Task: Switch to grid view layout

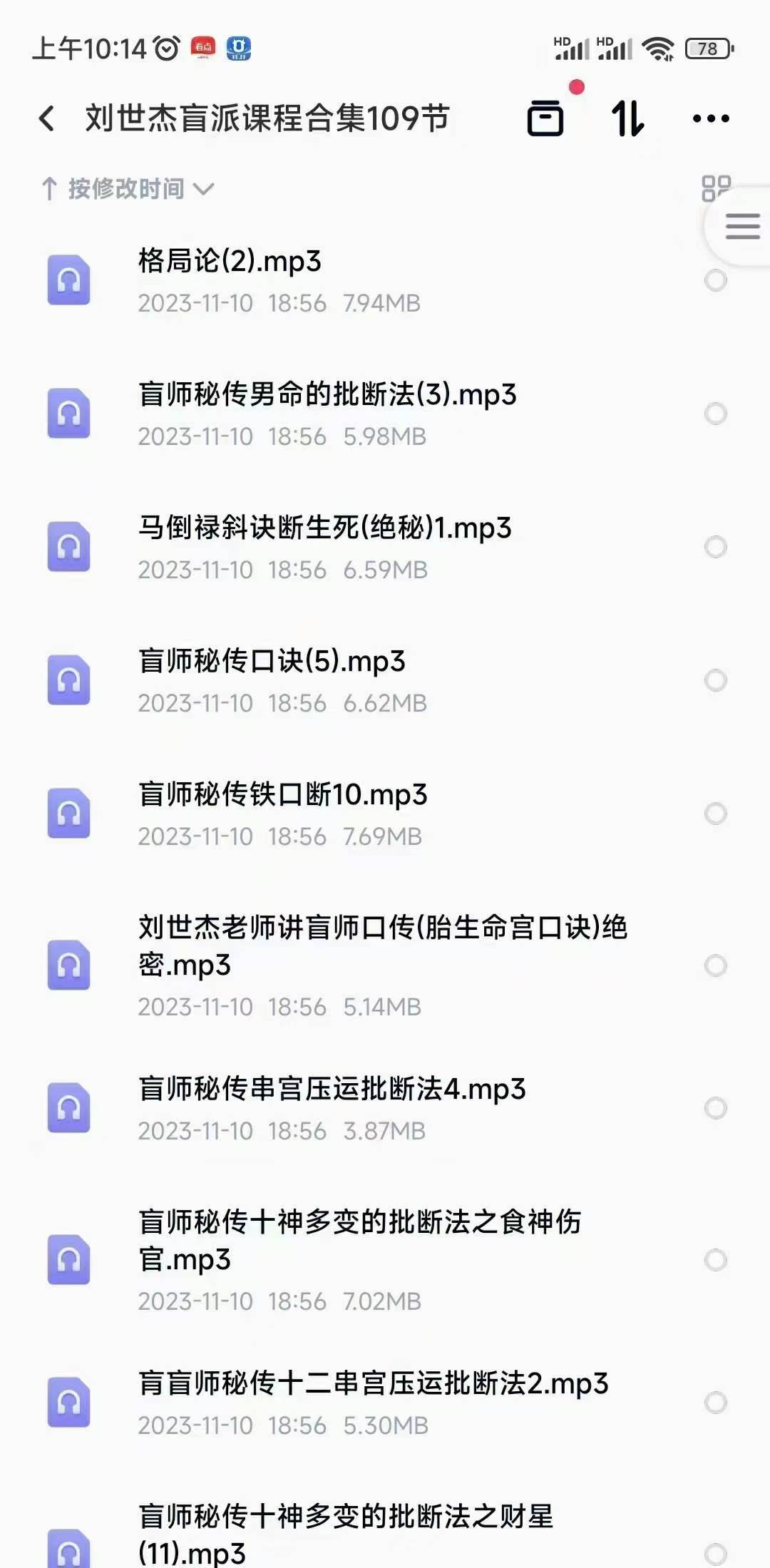Action: 716,188
